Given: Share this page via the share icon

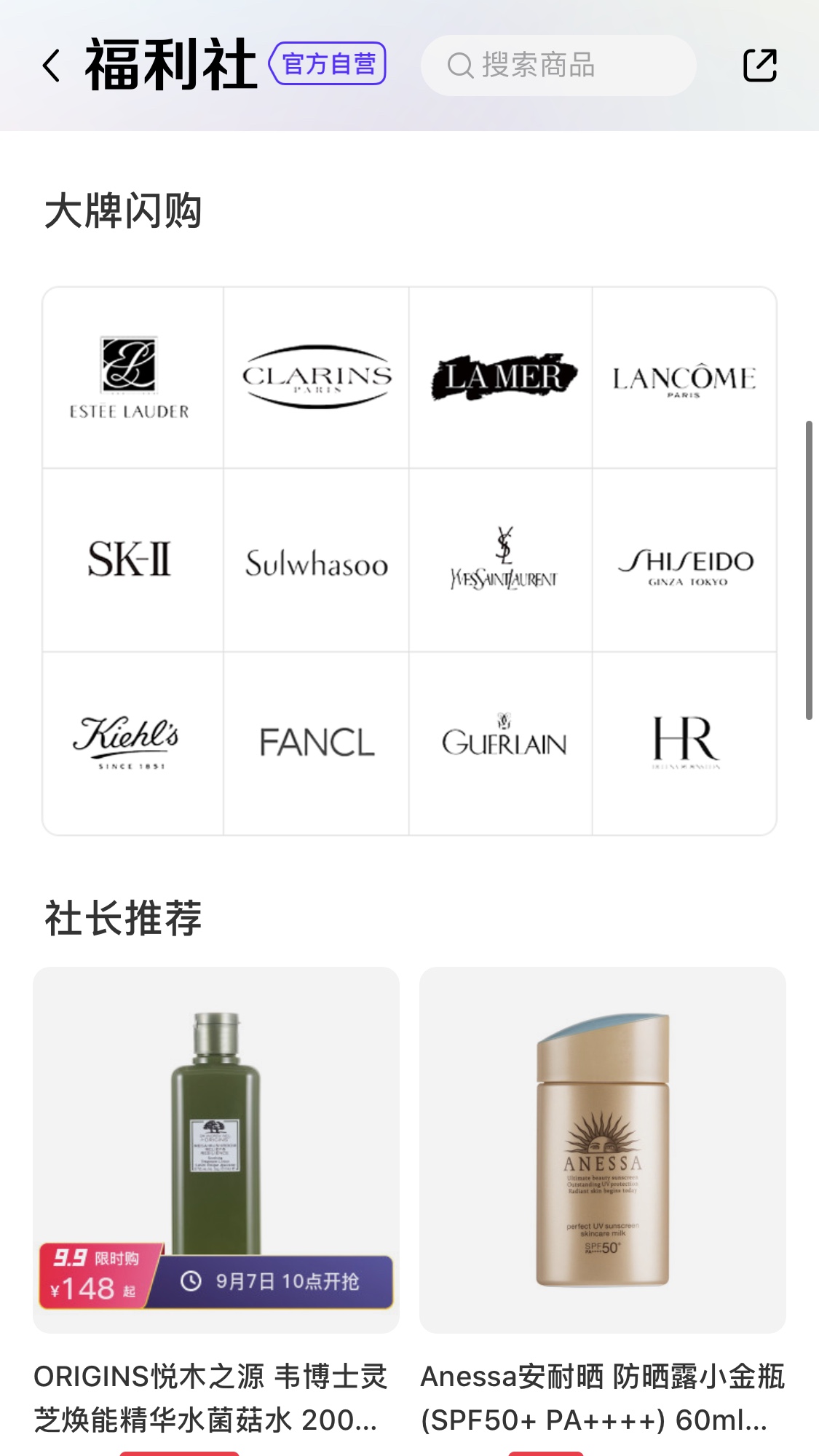Looking at the screenshot, I should point(760,66).
